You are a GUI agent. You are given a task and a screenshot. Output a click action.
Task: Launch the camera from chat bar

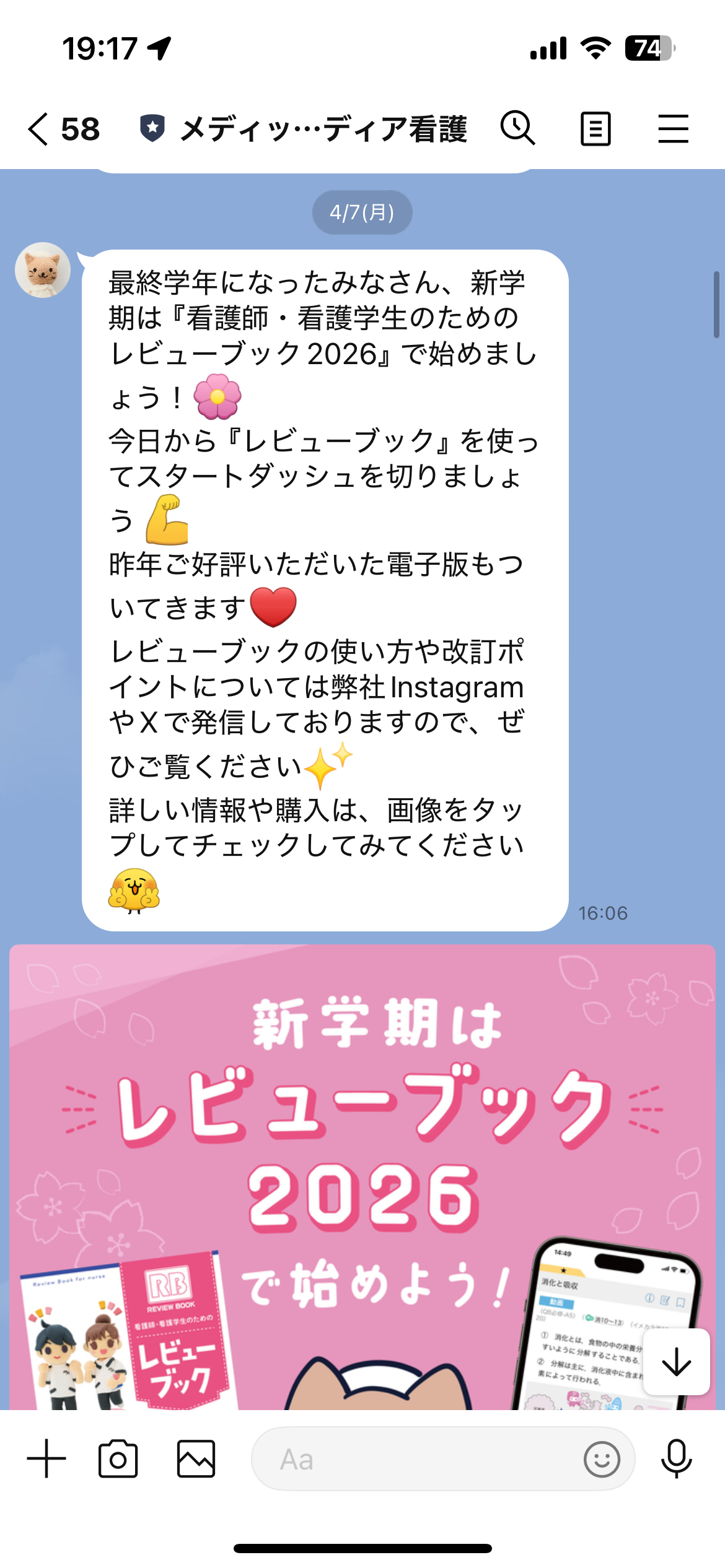tap(118, 1459)
